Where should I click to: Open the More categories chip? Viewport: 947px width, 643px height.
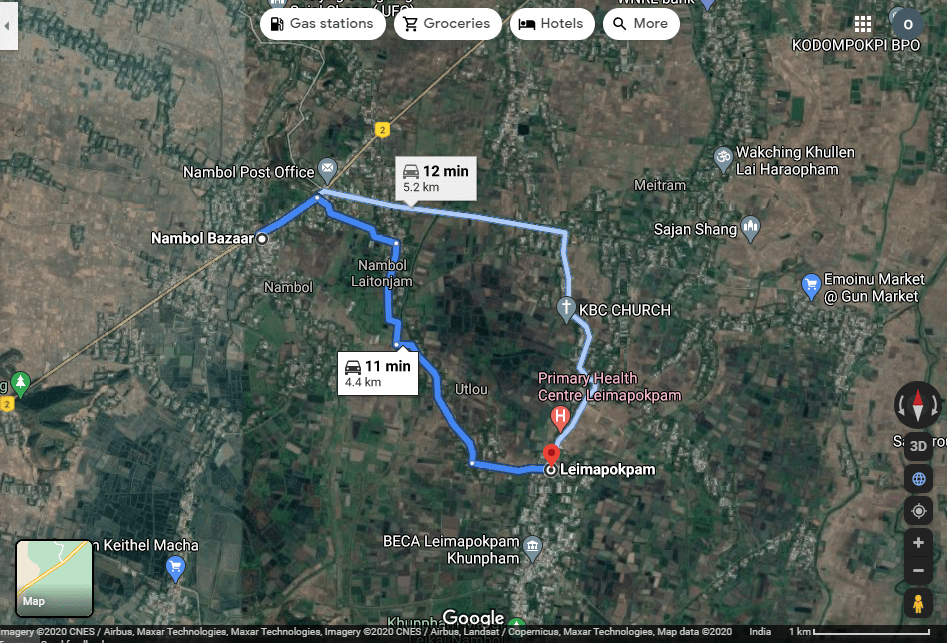[640, 24]
